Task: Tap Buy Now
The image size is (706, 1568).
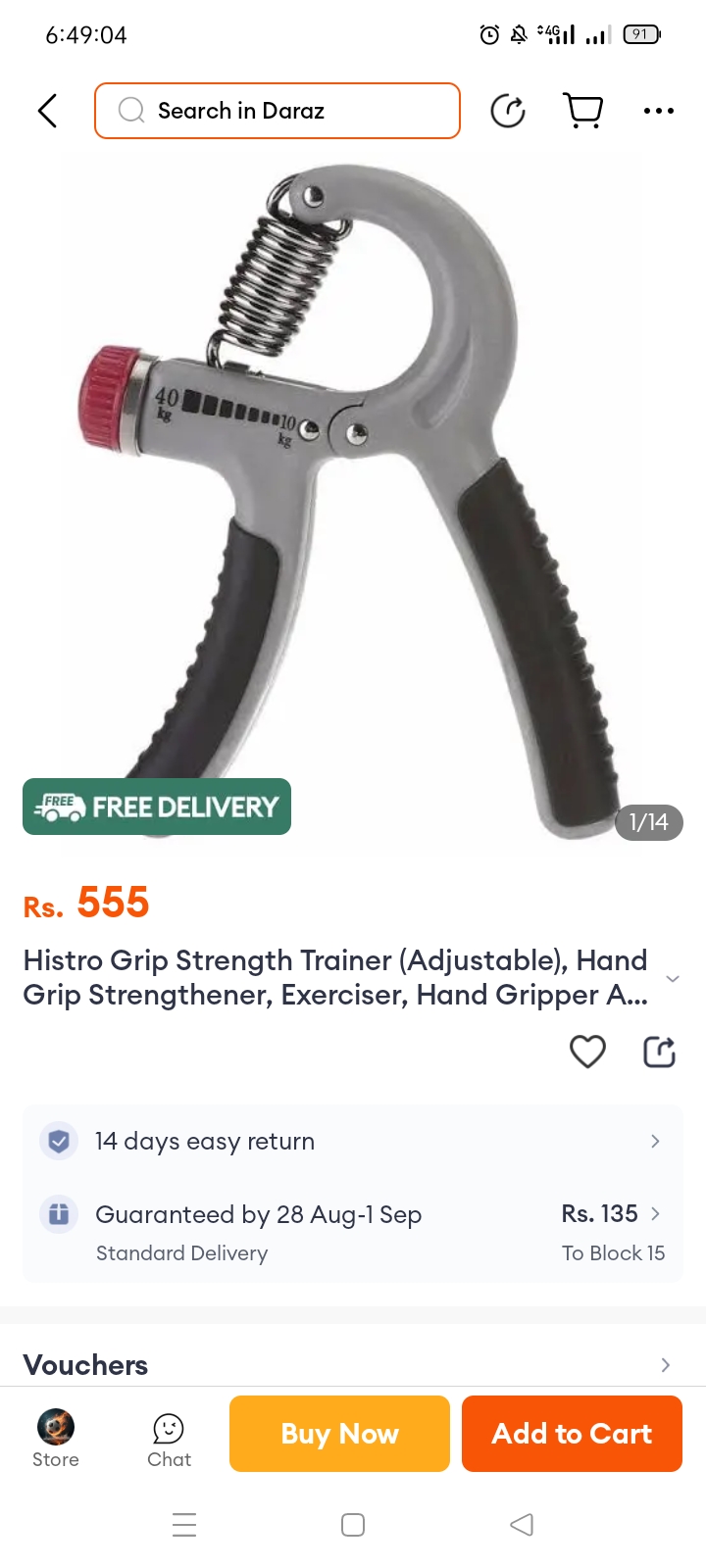Action: point(339,1434)
